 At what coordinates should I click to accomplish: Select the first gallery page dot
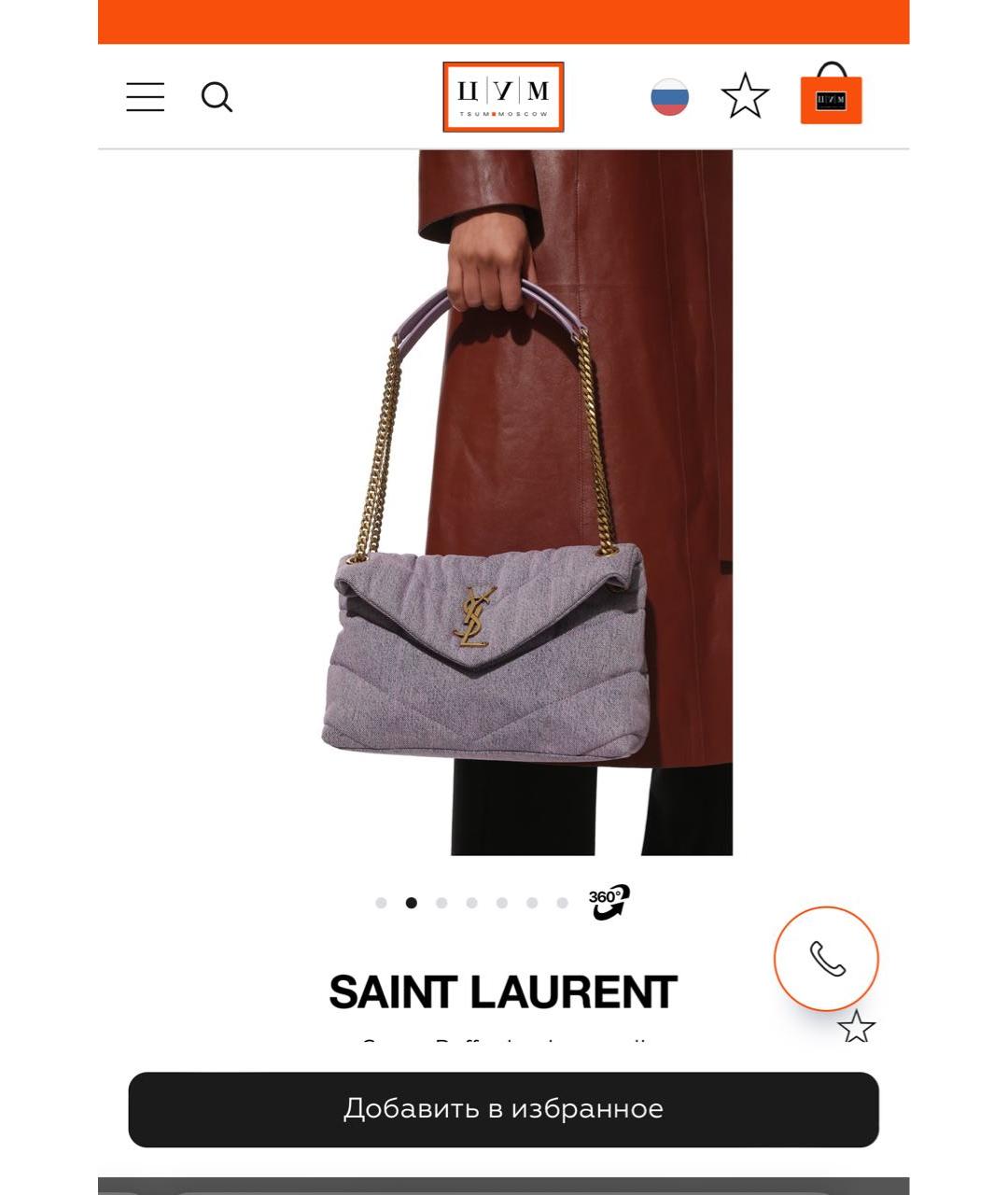click(x=381, y=903)
